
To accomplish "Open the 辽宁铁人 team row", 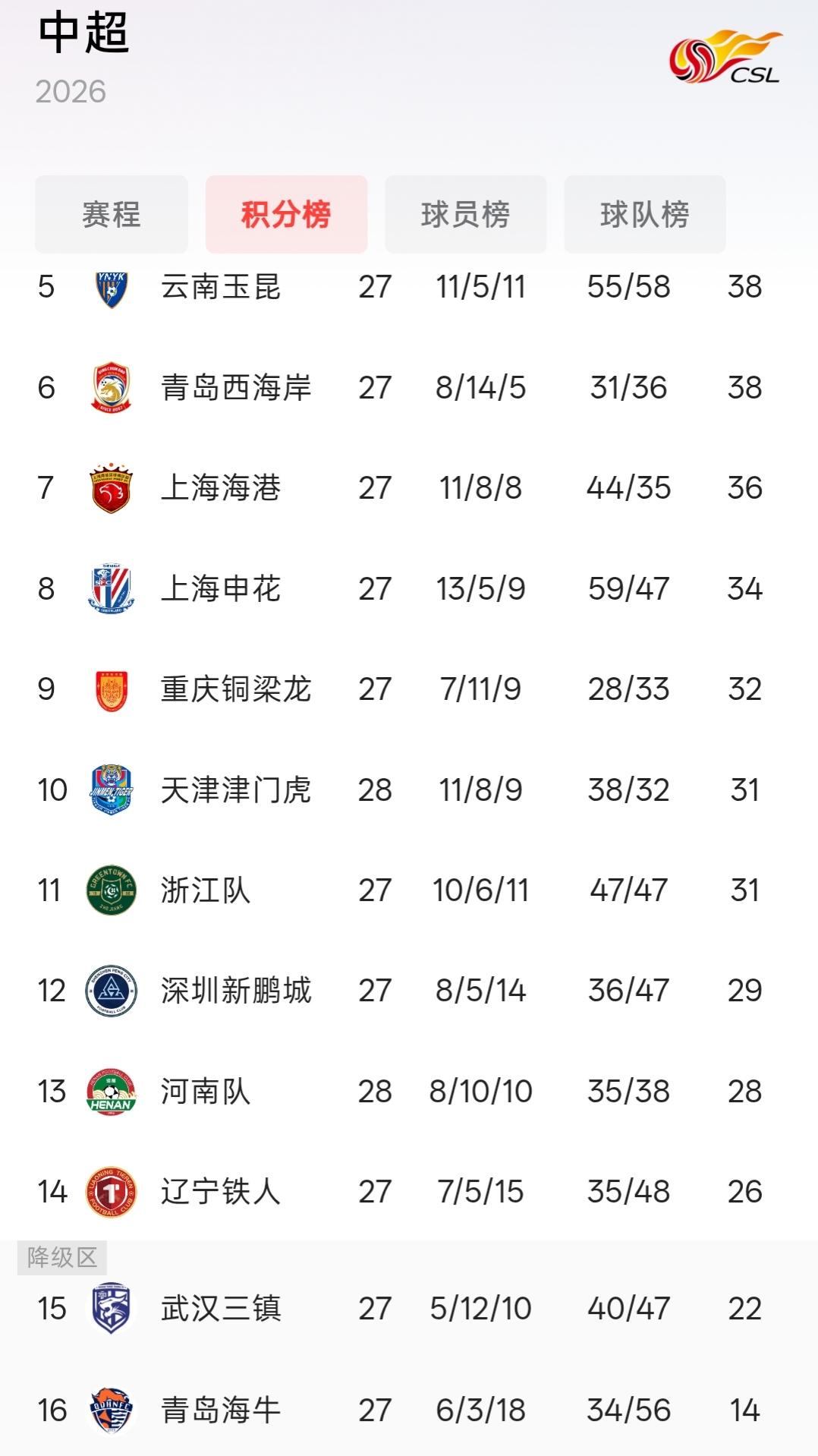I will tap(409, 1191).
